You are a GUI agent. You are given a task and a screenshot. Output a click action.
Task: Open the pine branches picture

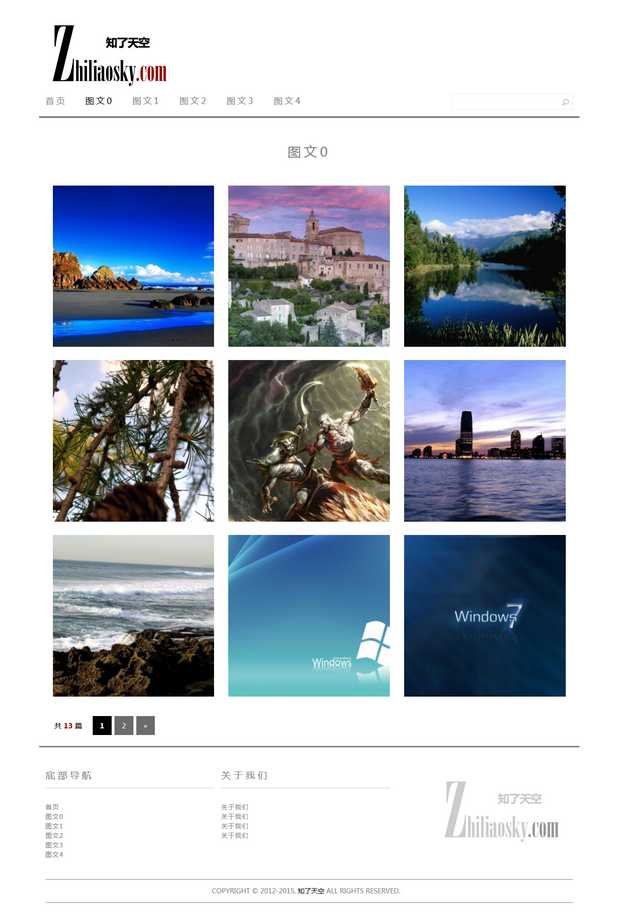(133, 441)
